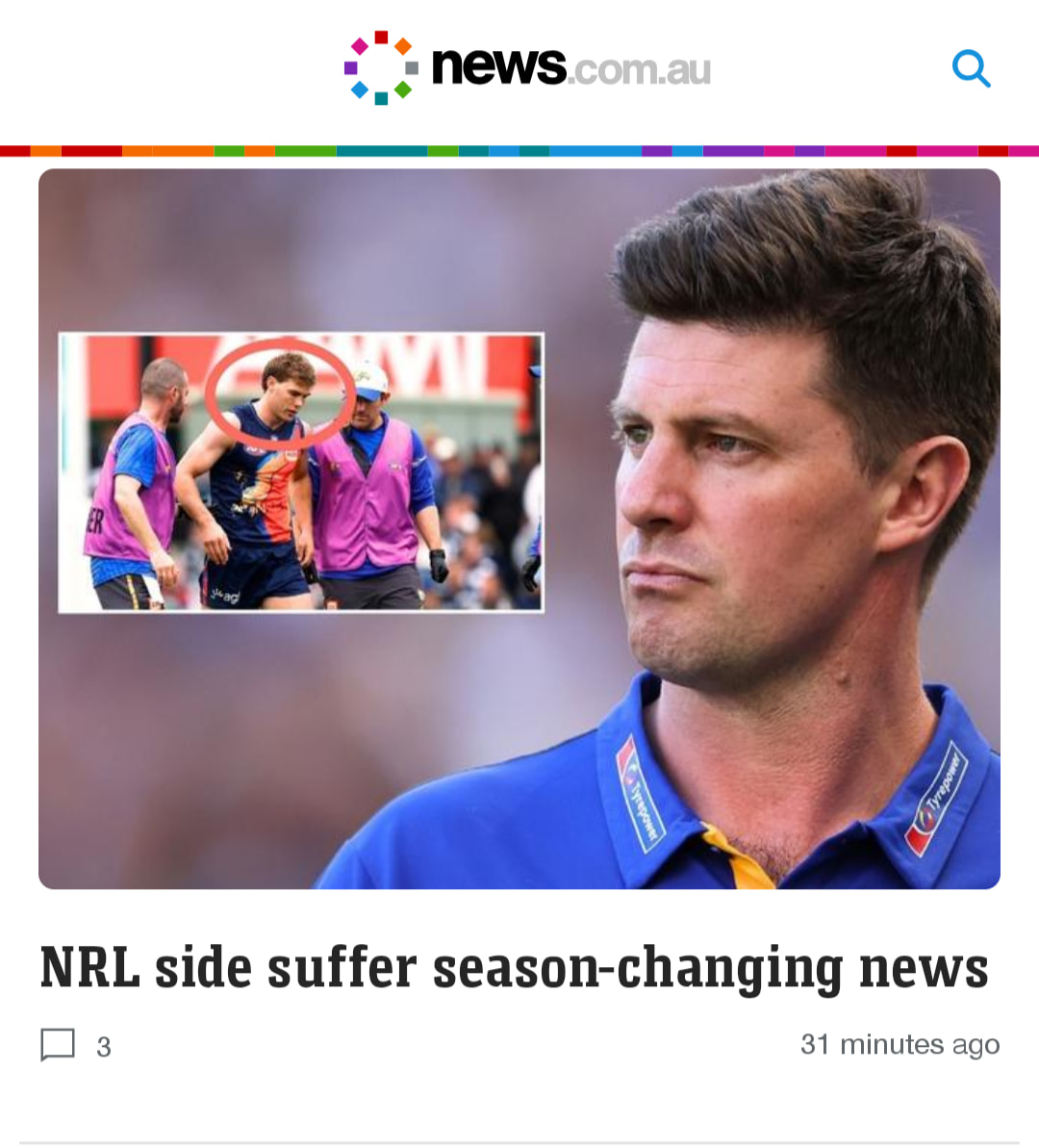Open the search magnifier icon
1039x1148 pixels.
coord(971,69)
